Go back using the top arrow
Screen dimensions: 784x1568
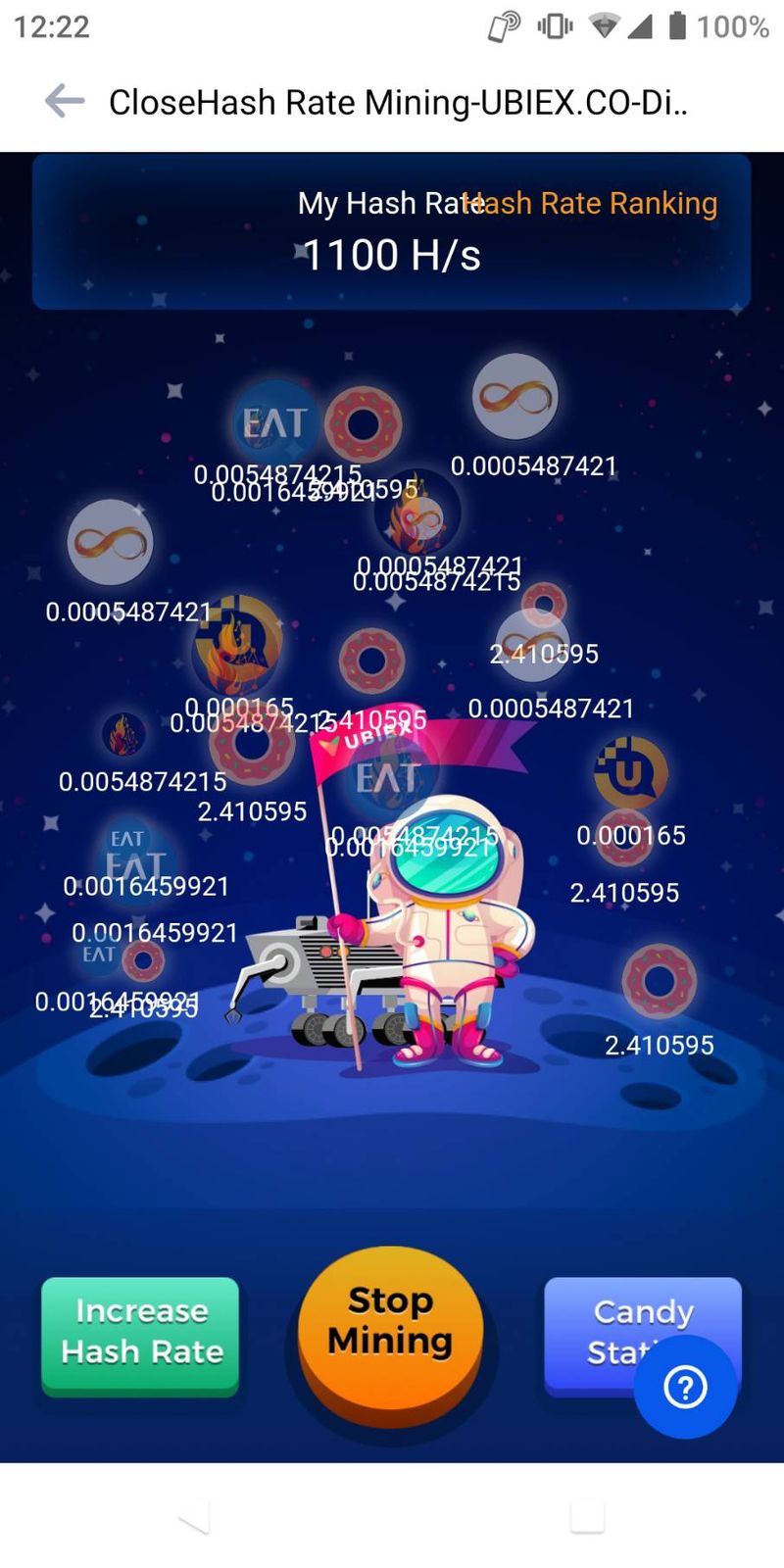pos(65,101)
